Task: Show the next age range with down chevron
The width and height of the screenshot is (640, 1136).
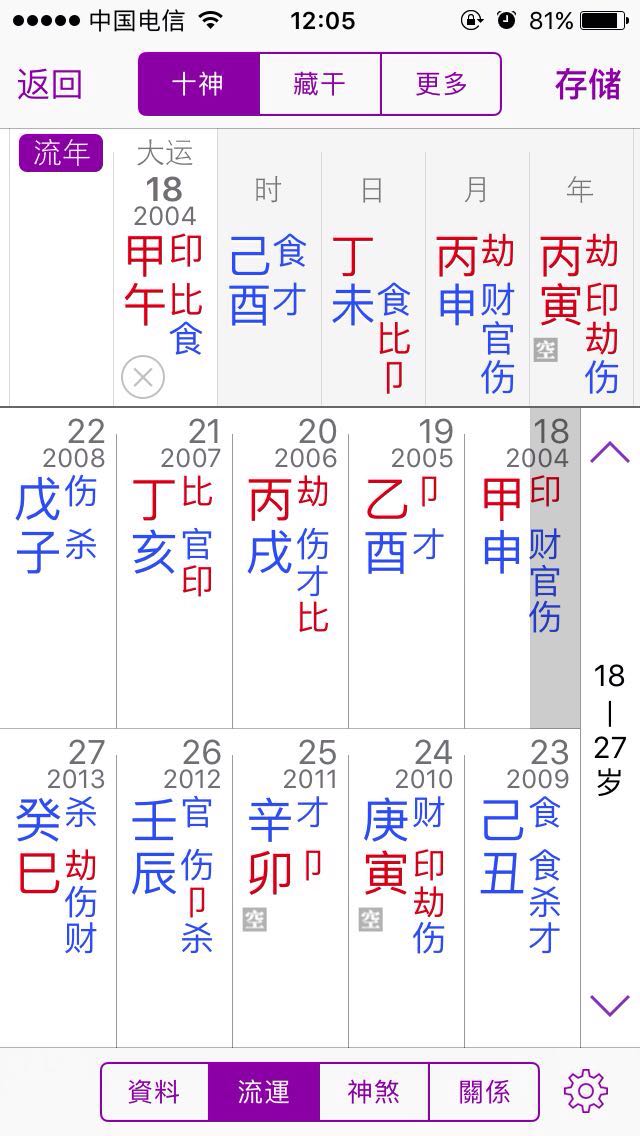Action: (x=610, y=1004)
